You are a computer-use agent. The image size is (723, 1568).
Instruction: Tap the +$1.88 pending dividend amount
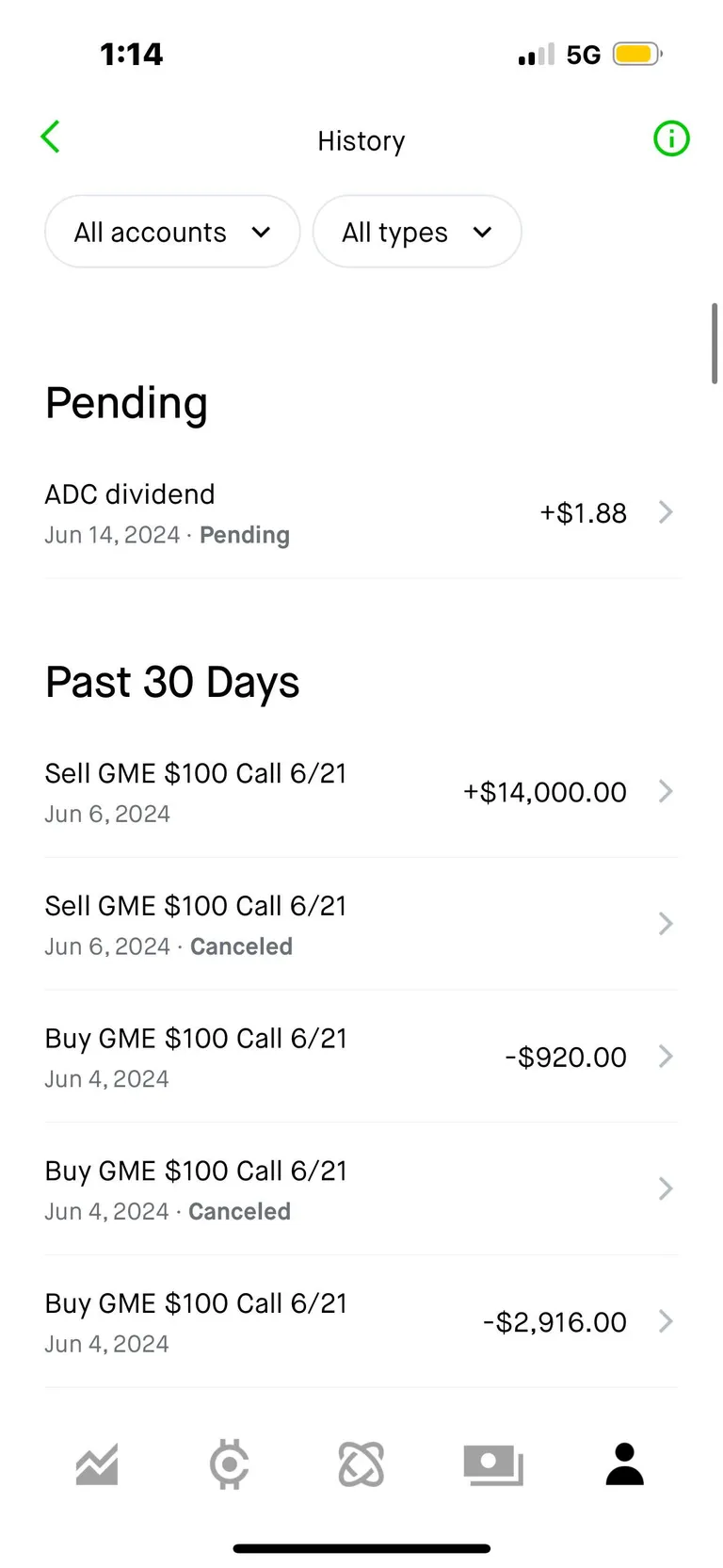pos(583,513)
